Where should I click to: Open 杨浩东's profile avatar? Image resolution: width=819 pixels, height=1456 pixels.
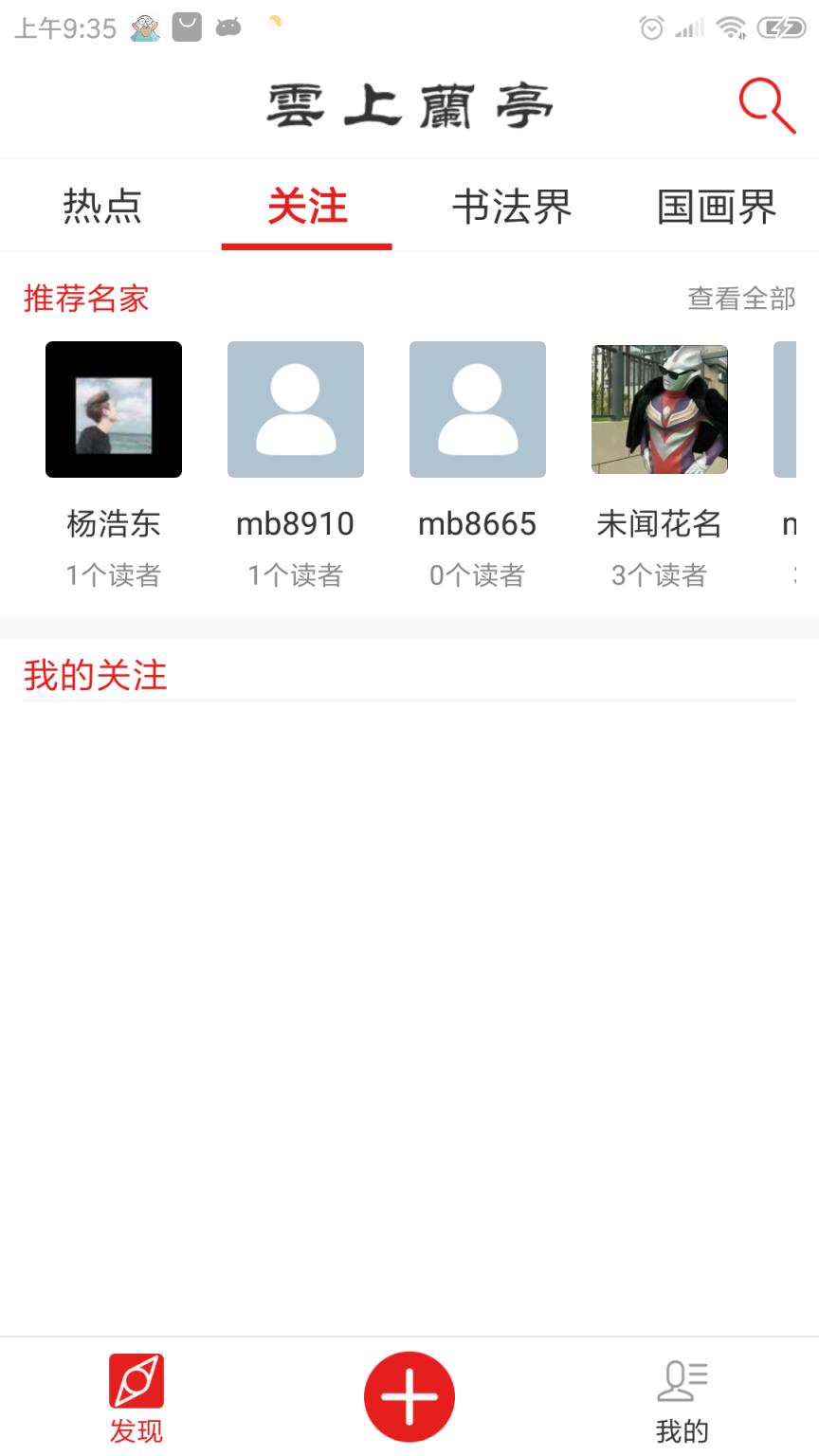tap(113, 409)
